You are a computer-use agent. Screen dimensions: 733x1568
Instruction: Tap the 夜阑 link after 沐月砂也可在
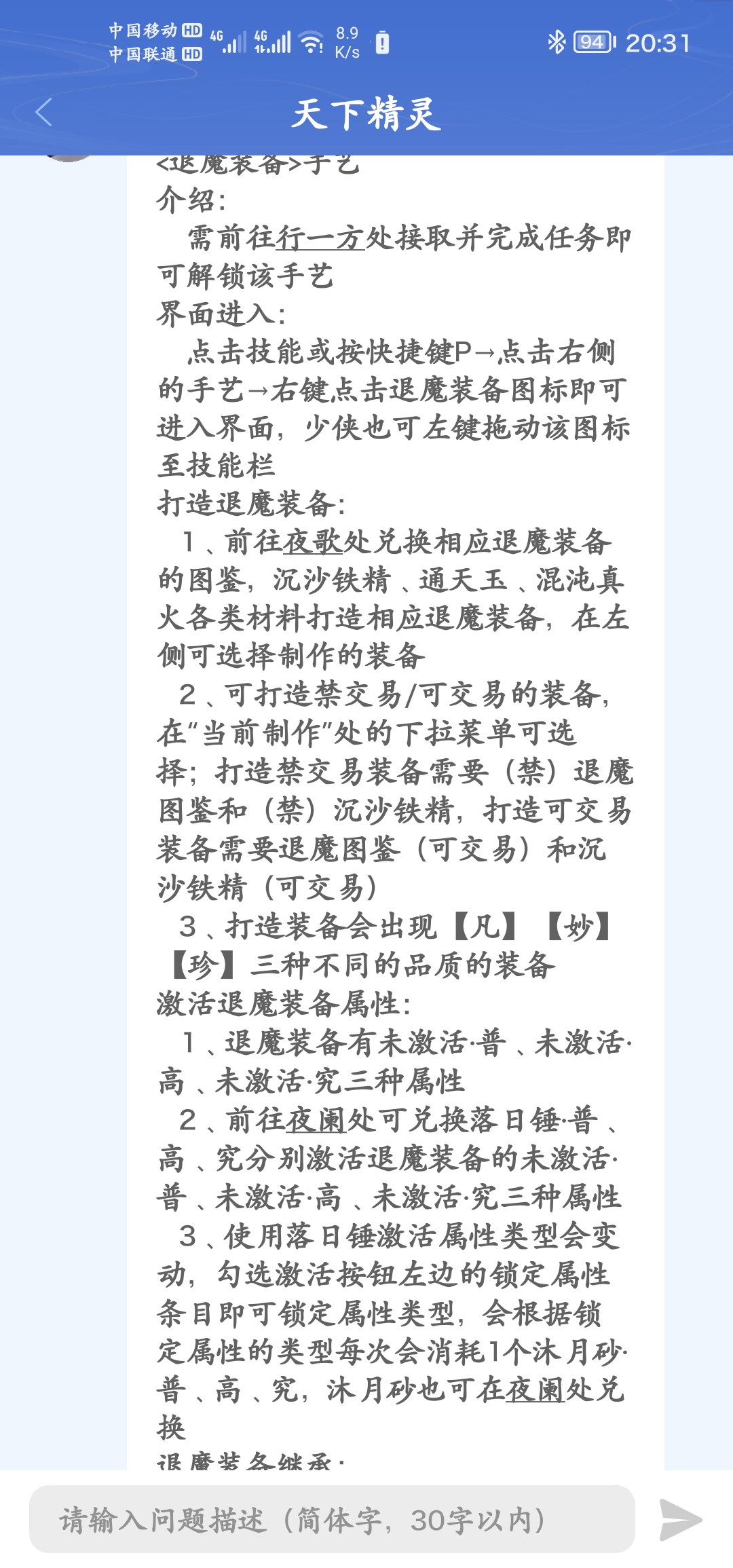pyautogui.click(x=535, y=1389)
